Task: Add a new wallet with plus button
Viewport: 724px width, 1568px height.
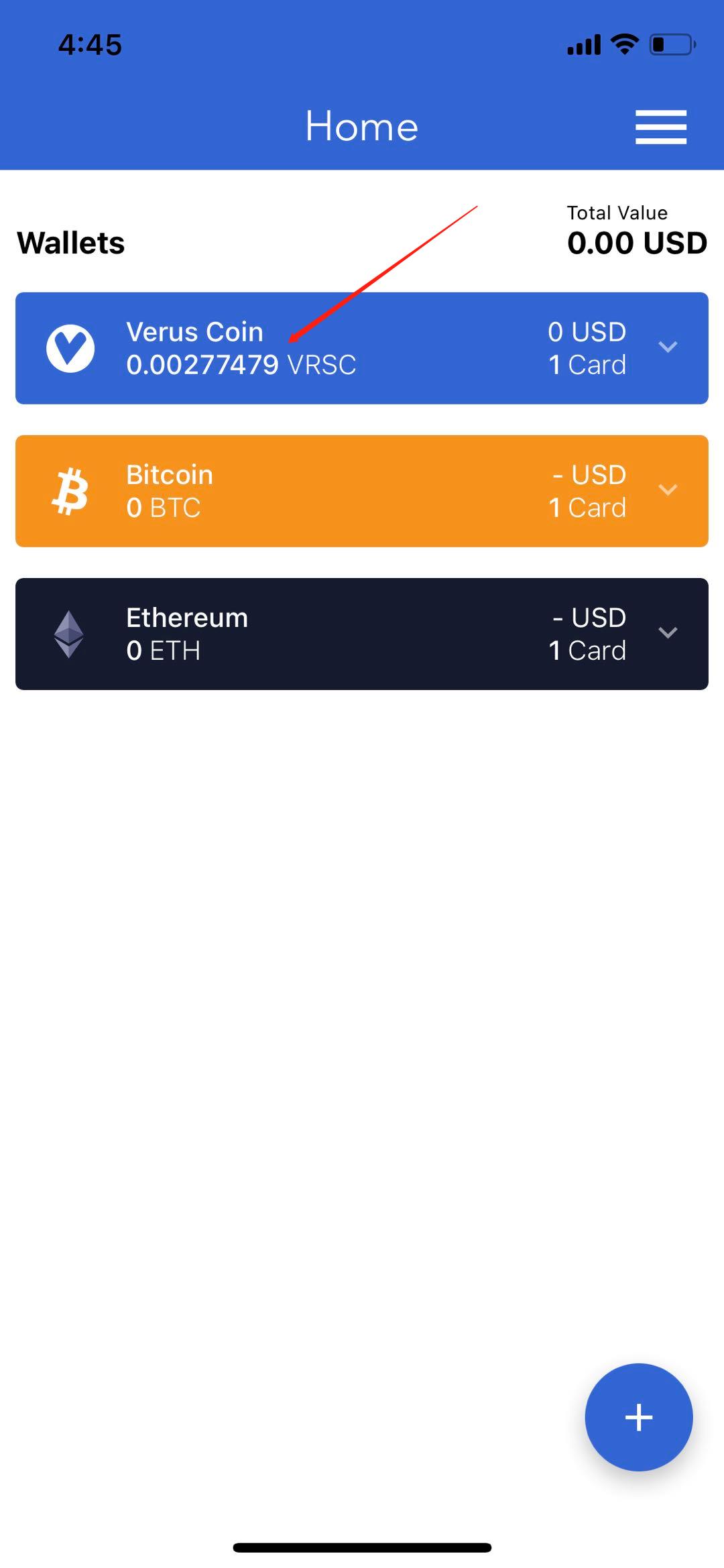Action: coord(638,1417)
